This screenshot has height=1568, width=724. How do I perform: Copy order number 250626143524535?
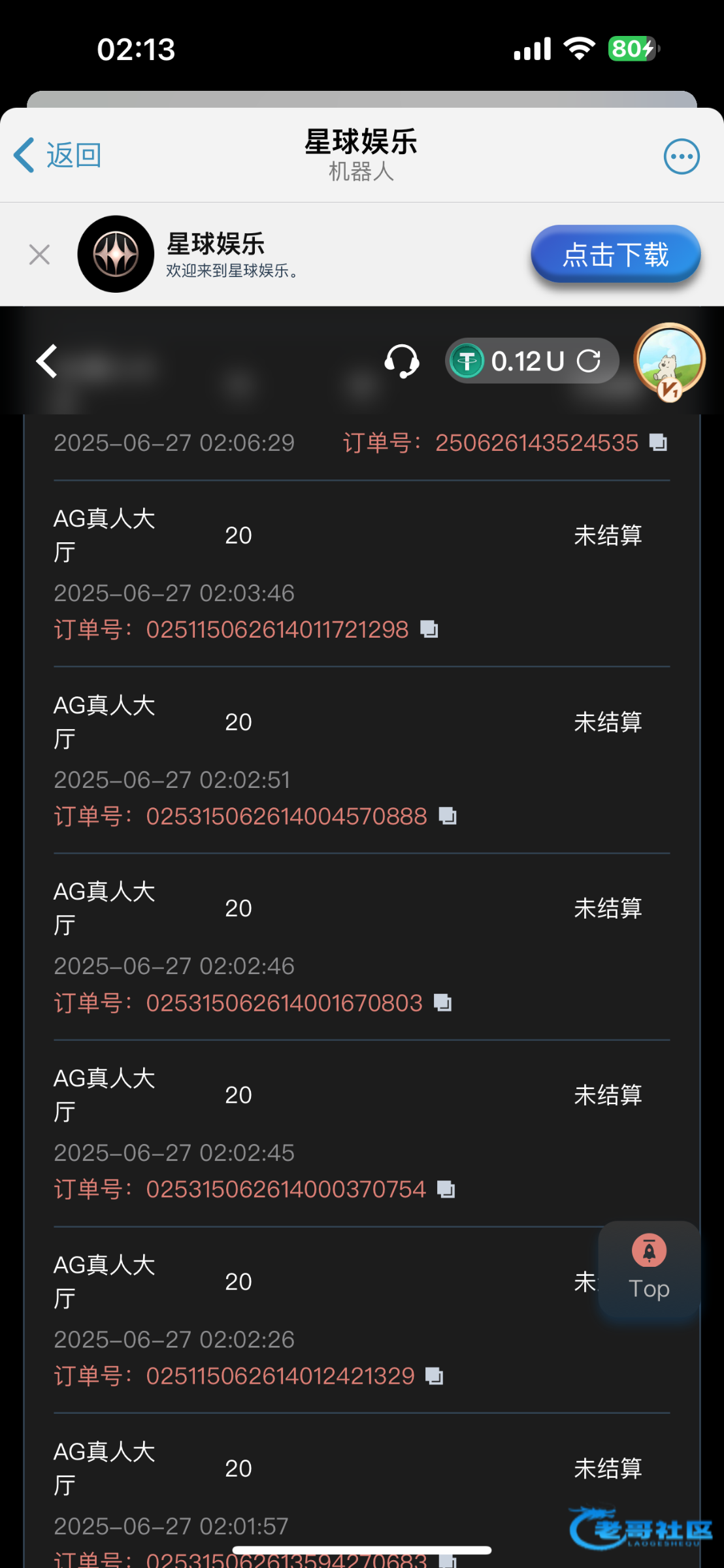pyautogui.click(x=659, y=443)
